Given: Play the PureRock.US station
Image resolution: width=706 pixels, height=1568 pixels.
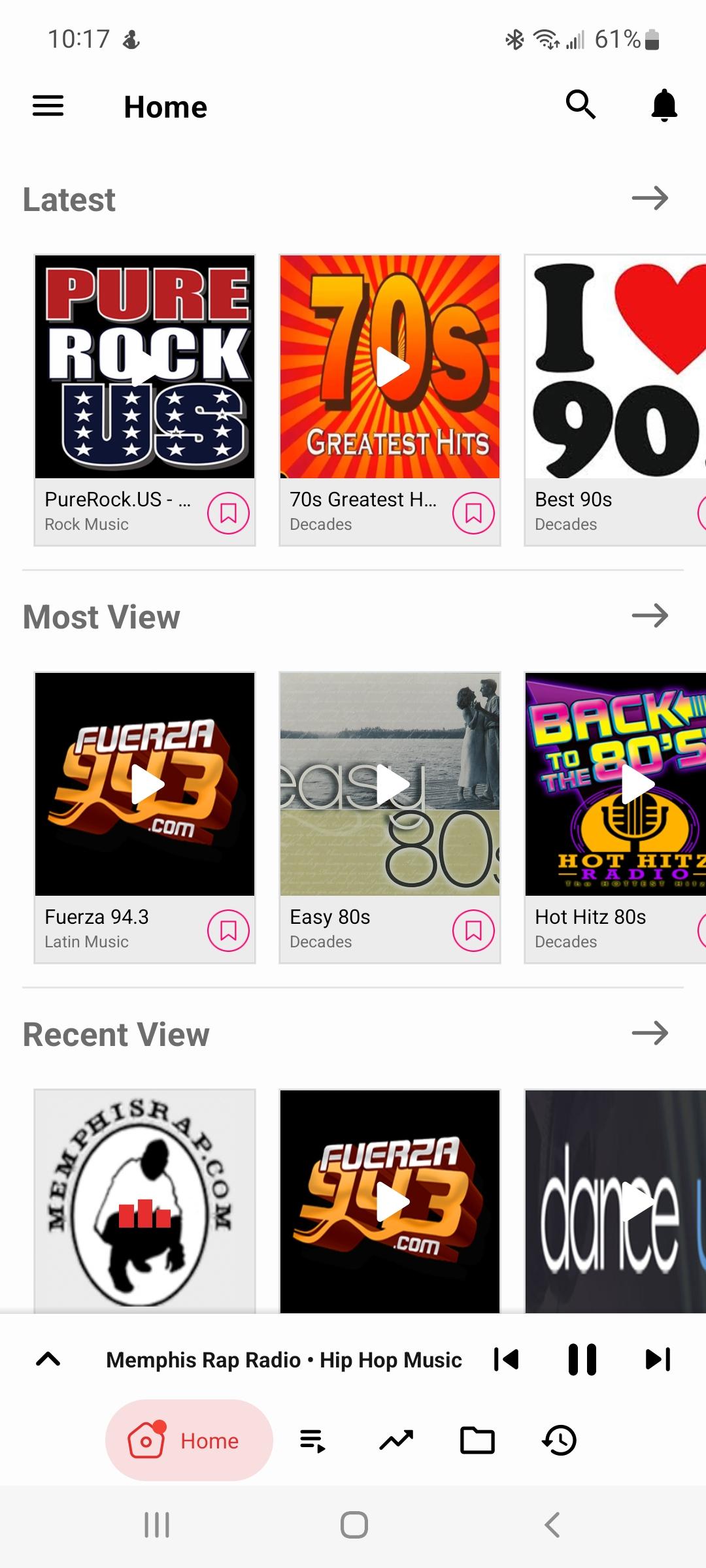Looking at the screenshot, I should 144,367.
